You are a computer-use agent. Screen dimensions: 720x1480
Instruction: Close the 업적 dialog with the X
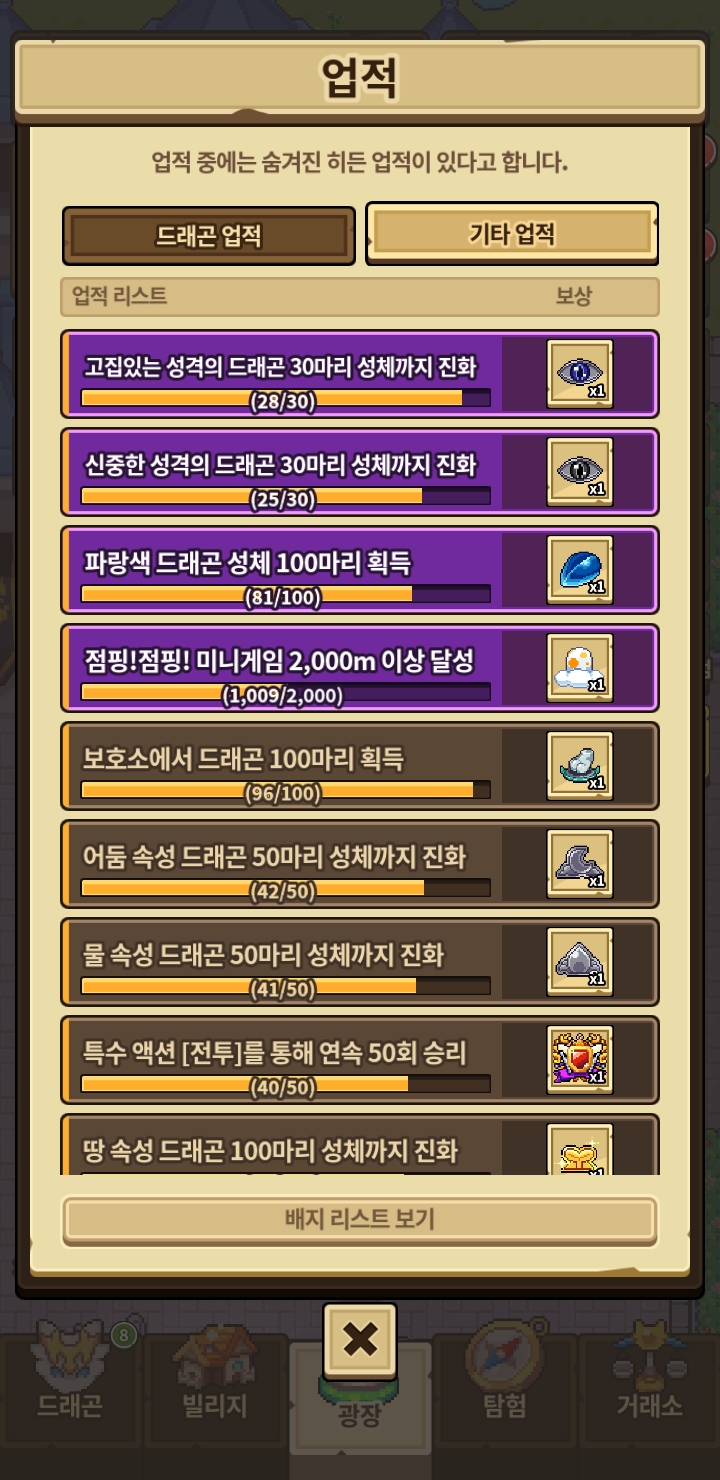pos(360,1340)
